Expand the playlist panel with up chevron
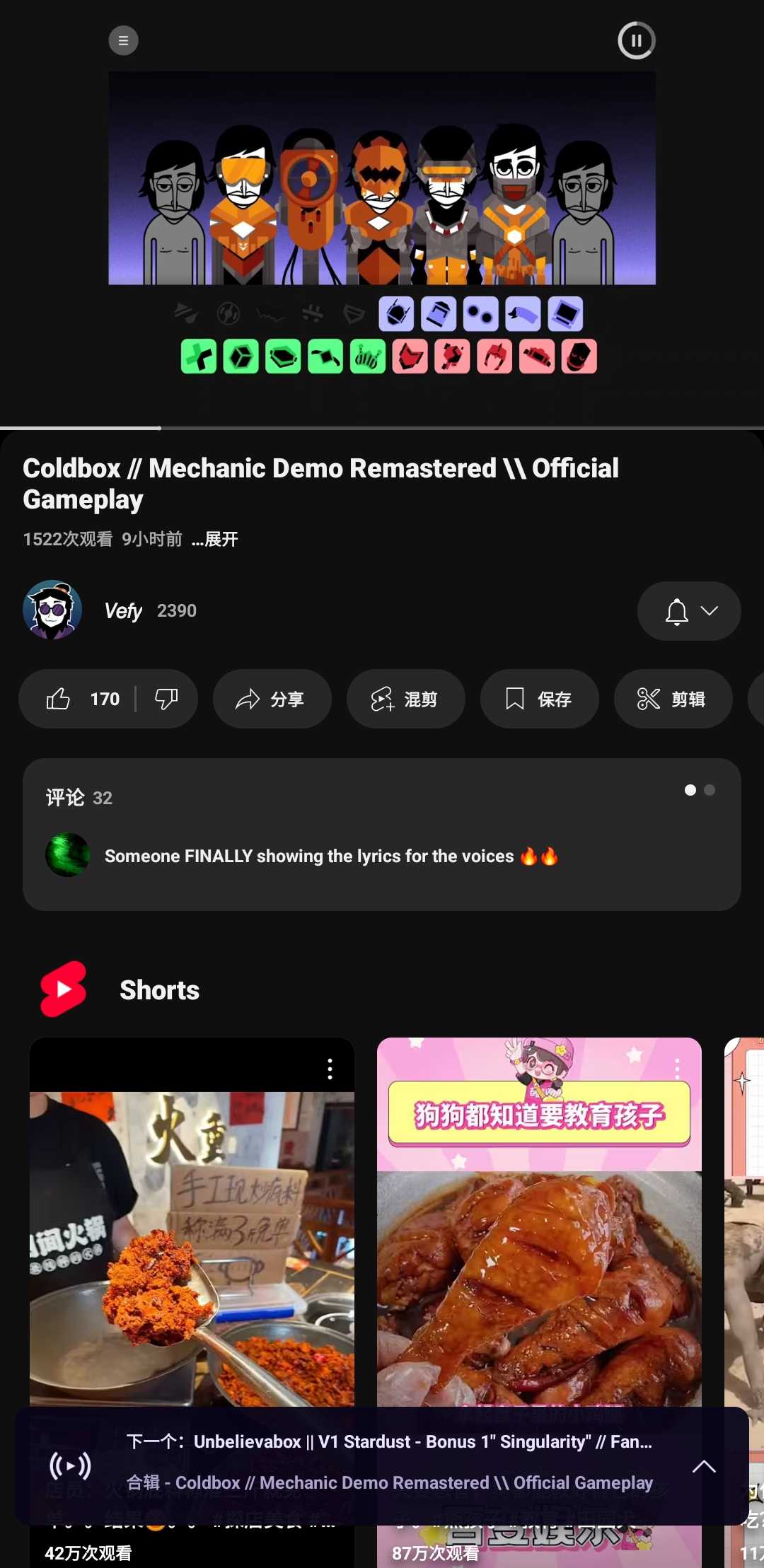 pos(704,1466)
